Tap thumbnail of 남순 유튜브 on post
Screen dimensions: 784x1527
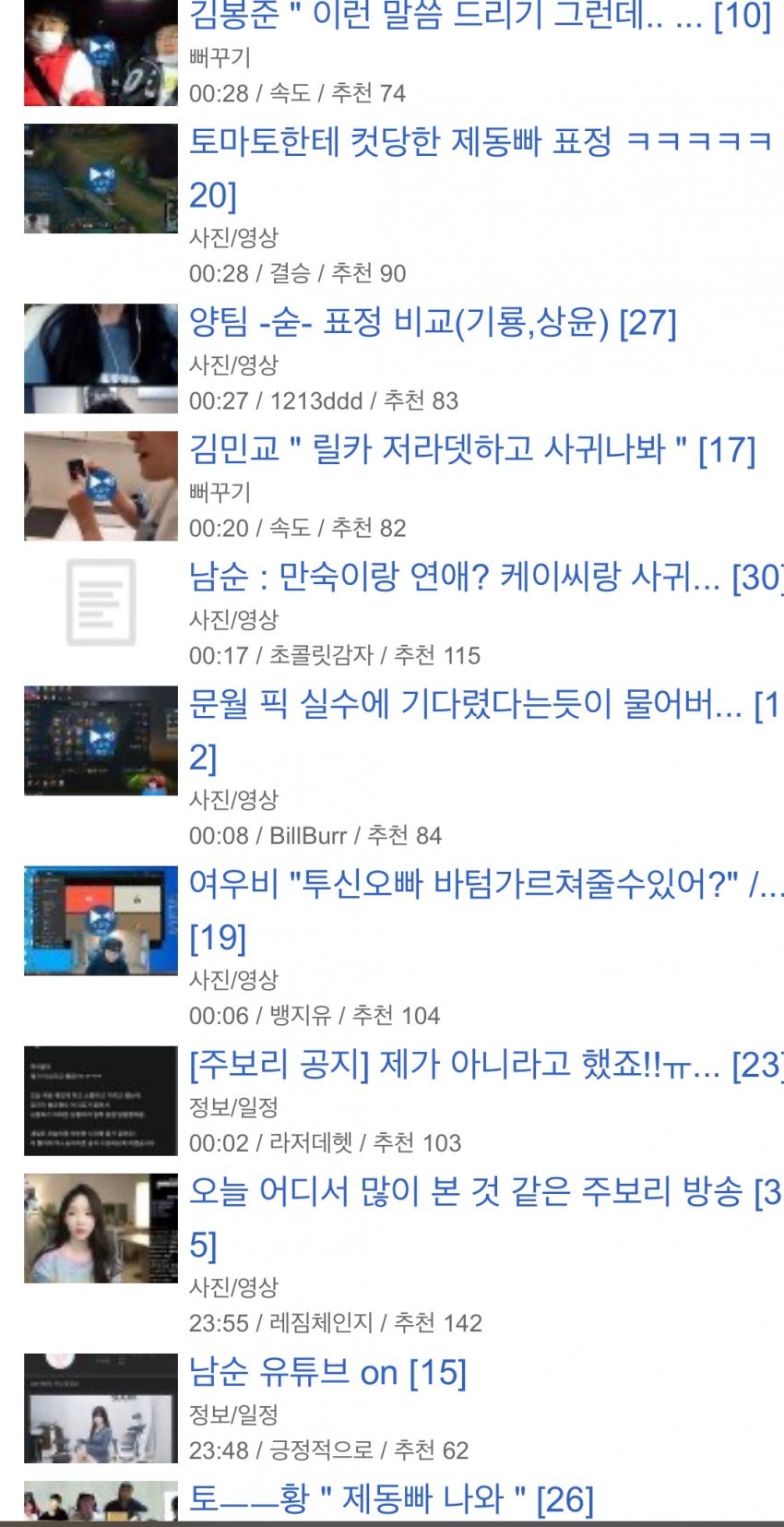[101, 1408]
